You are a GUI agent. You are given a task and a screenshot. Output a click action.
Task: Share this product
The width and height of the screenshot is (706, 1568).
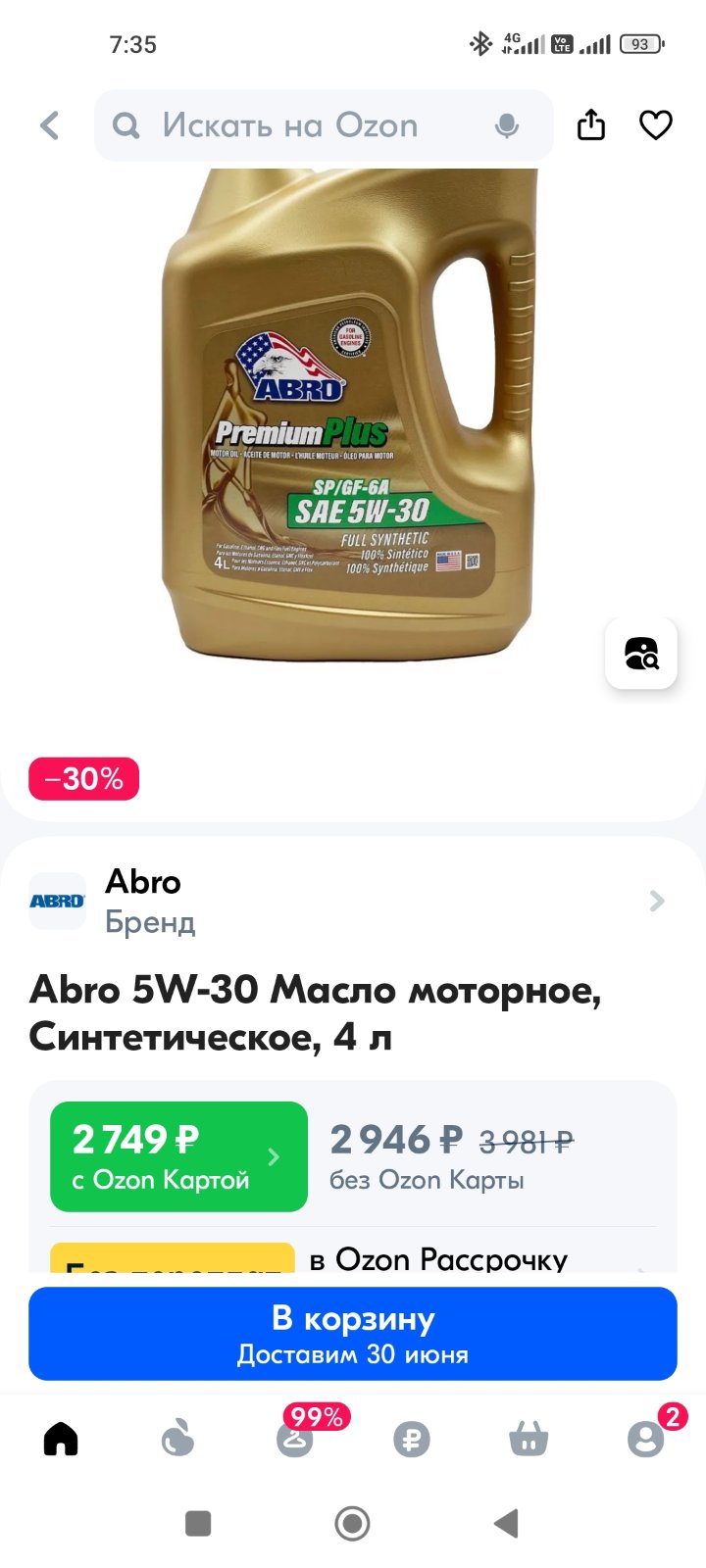pos(591,124)
